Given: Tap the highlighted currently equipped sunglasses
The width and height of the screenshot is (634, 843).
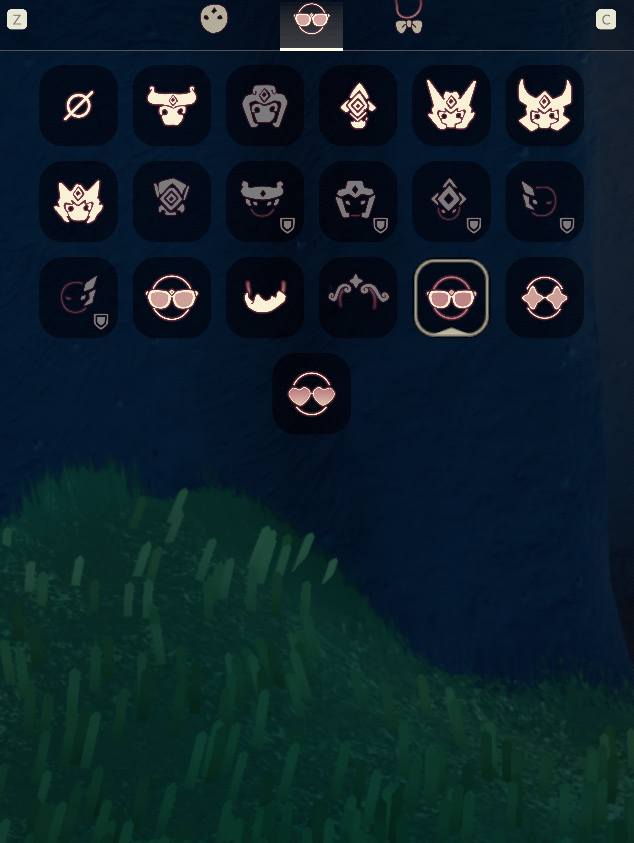Looking at the screenshot, I should (x=451, y=298).
